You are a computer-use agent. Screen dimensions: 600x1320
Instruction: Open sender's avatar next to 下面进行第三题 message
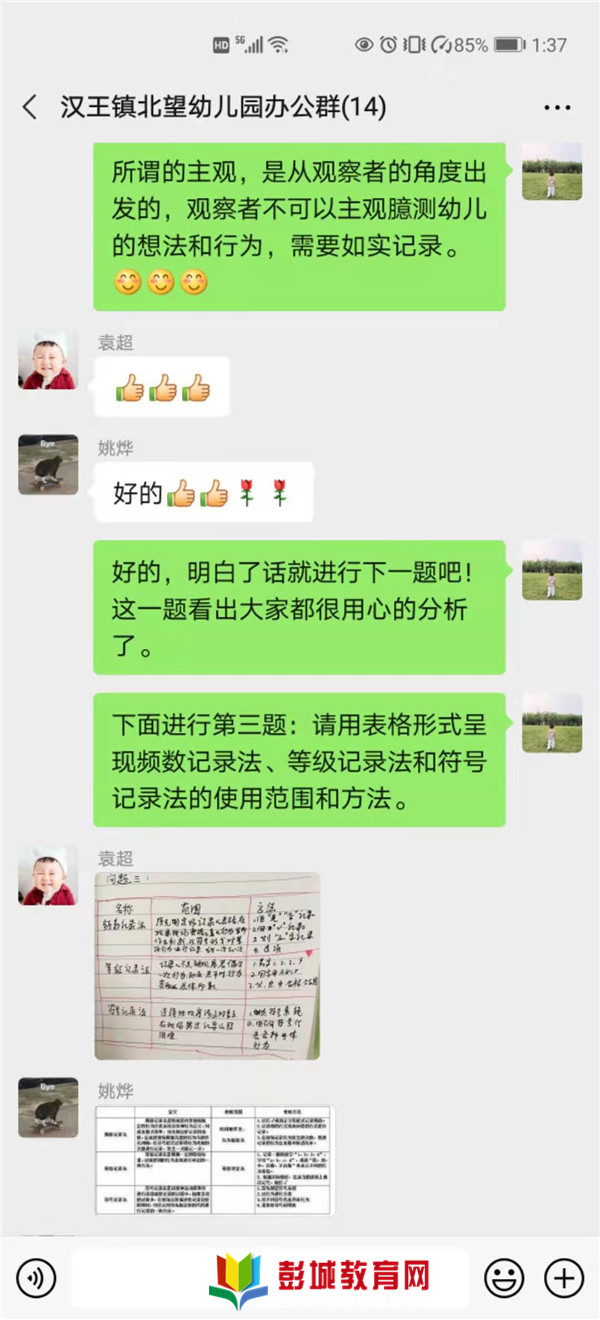click(x=552, y=723)
